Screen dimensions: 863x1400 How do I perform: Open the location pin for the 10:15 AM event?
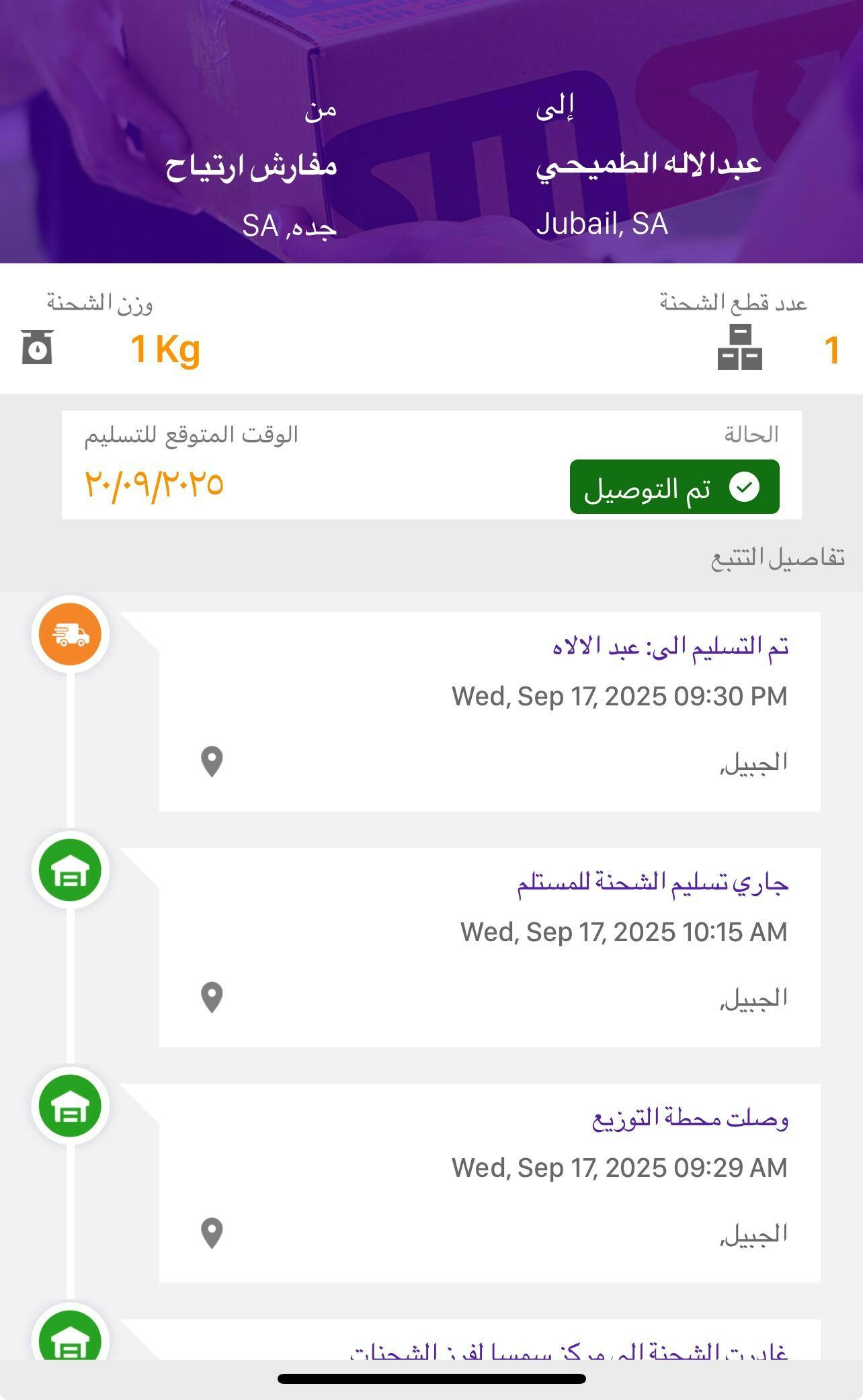[x=212, y=997]
